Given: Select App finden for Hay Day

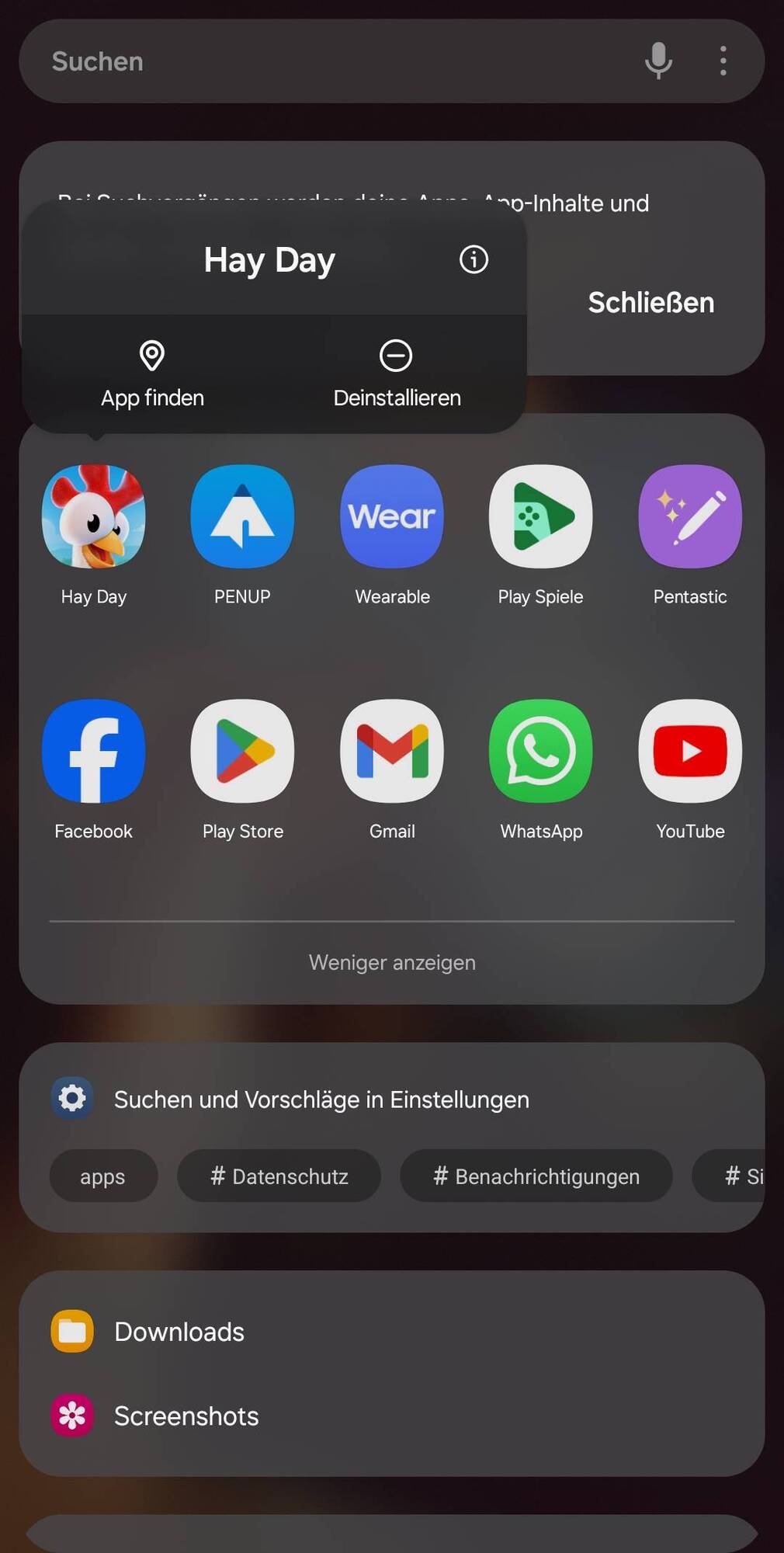Looking at the screenshot, I should pyautogui.click(x=152, y=374).
